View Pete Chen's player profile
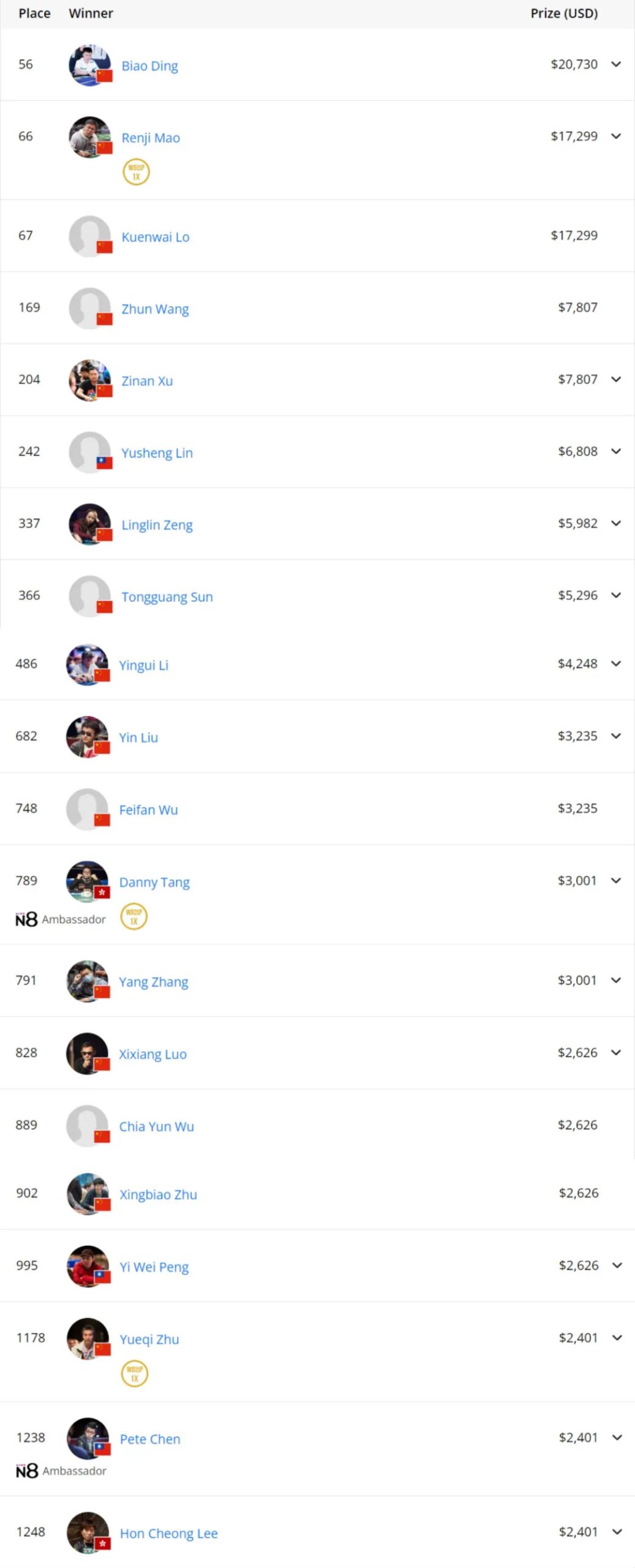 (150, 1439)
